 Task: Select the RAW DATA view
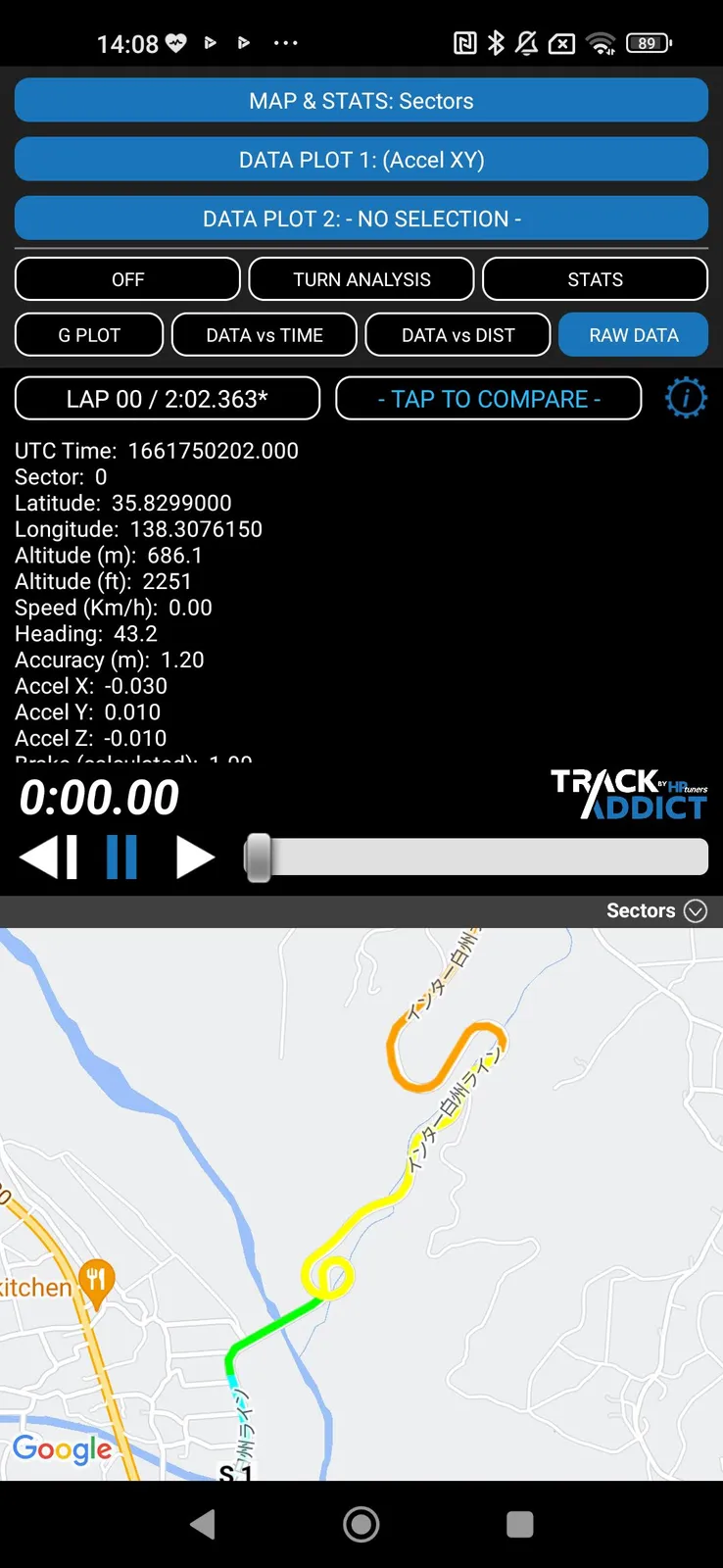pyautogui.click(x=633, y=335)
